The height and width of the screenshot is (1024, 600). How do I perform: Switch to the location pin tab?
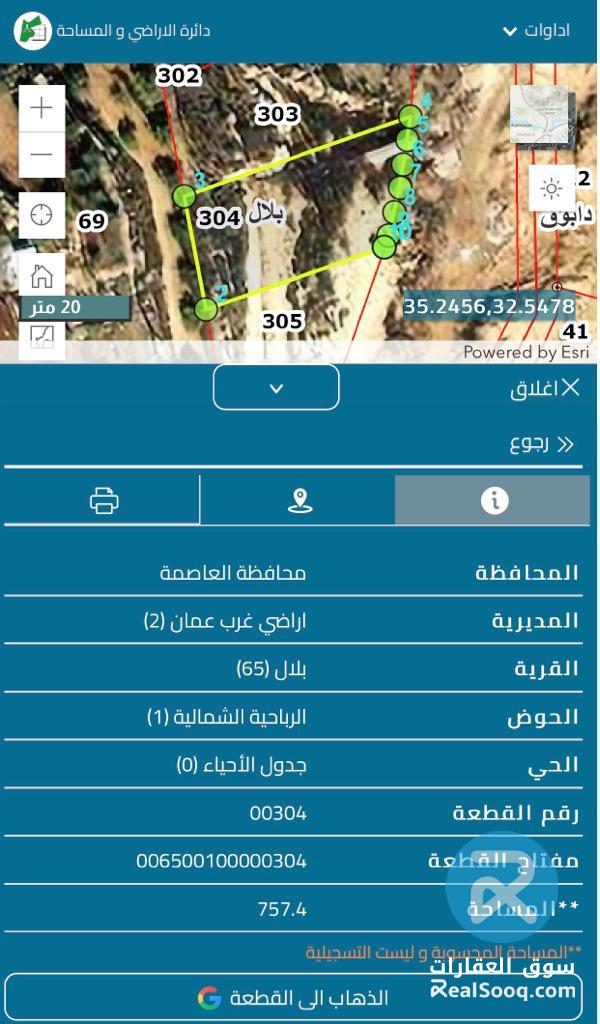point(299,501)
